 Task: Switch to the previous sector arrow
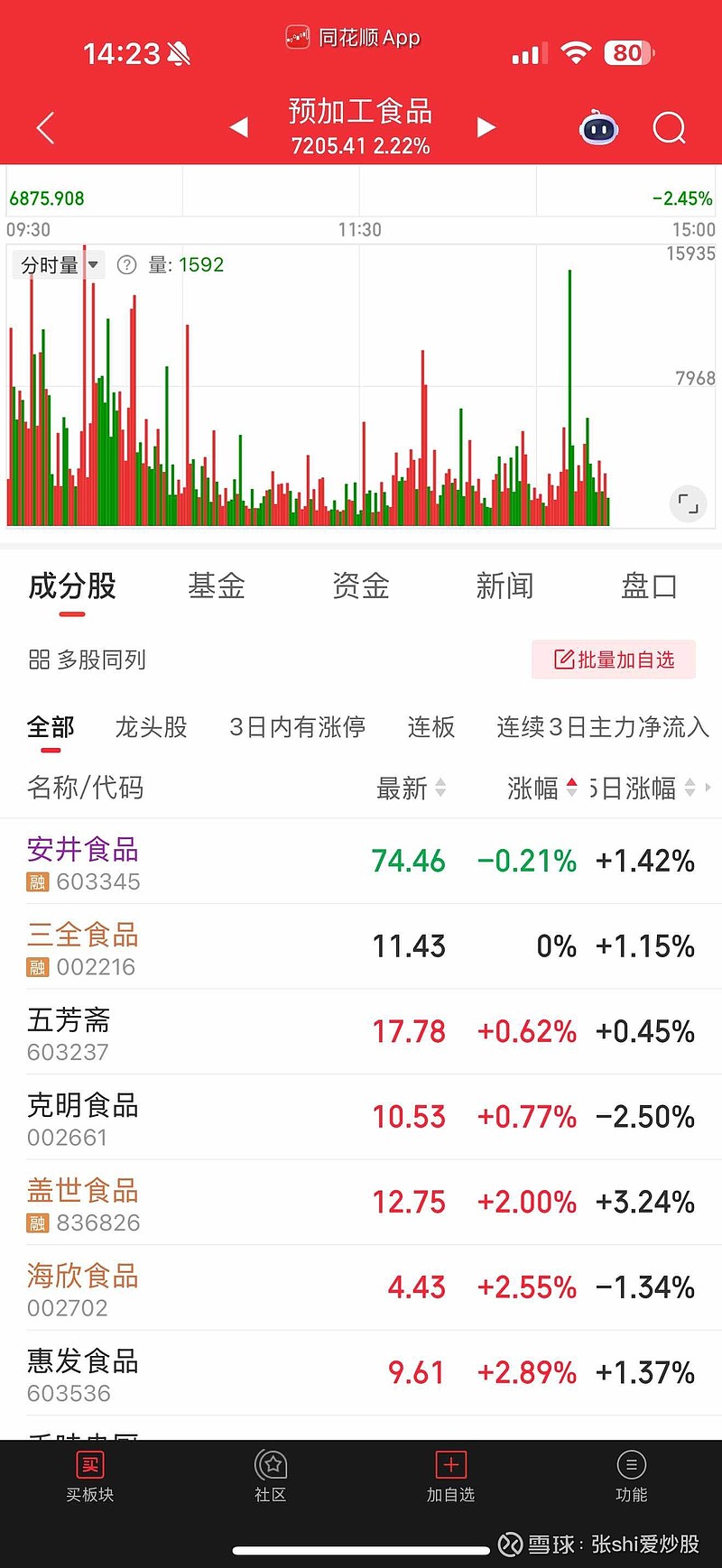point(239,128)
